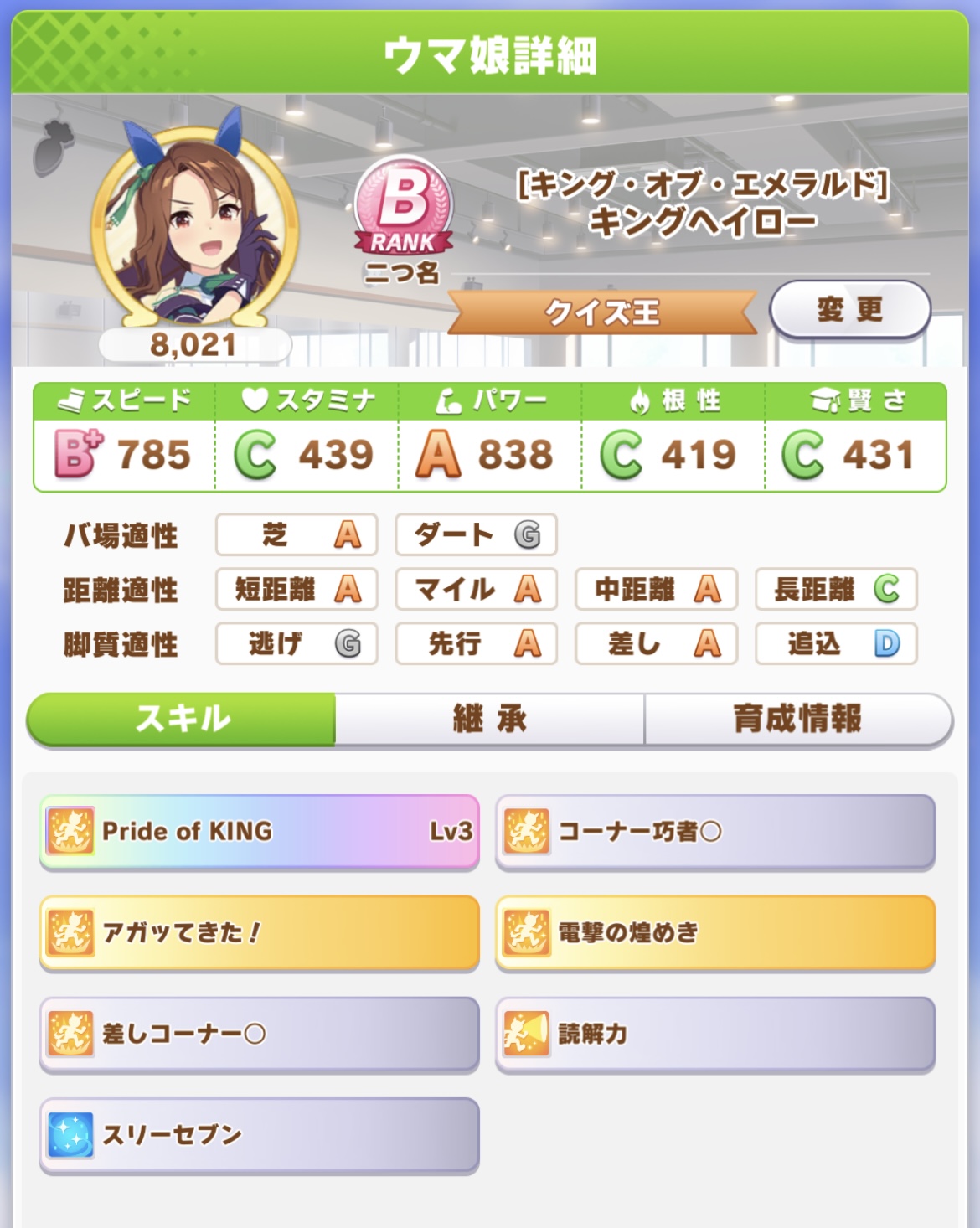Viewport: 980px width, 1228px height.
Task: Tap the 変更 button to change title
Action: coord(849,310)
